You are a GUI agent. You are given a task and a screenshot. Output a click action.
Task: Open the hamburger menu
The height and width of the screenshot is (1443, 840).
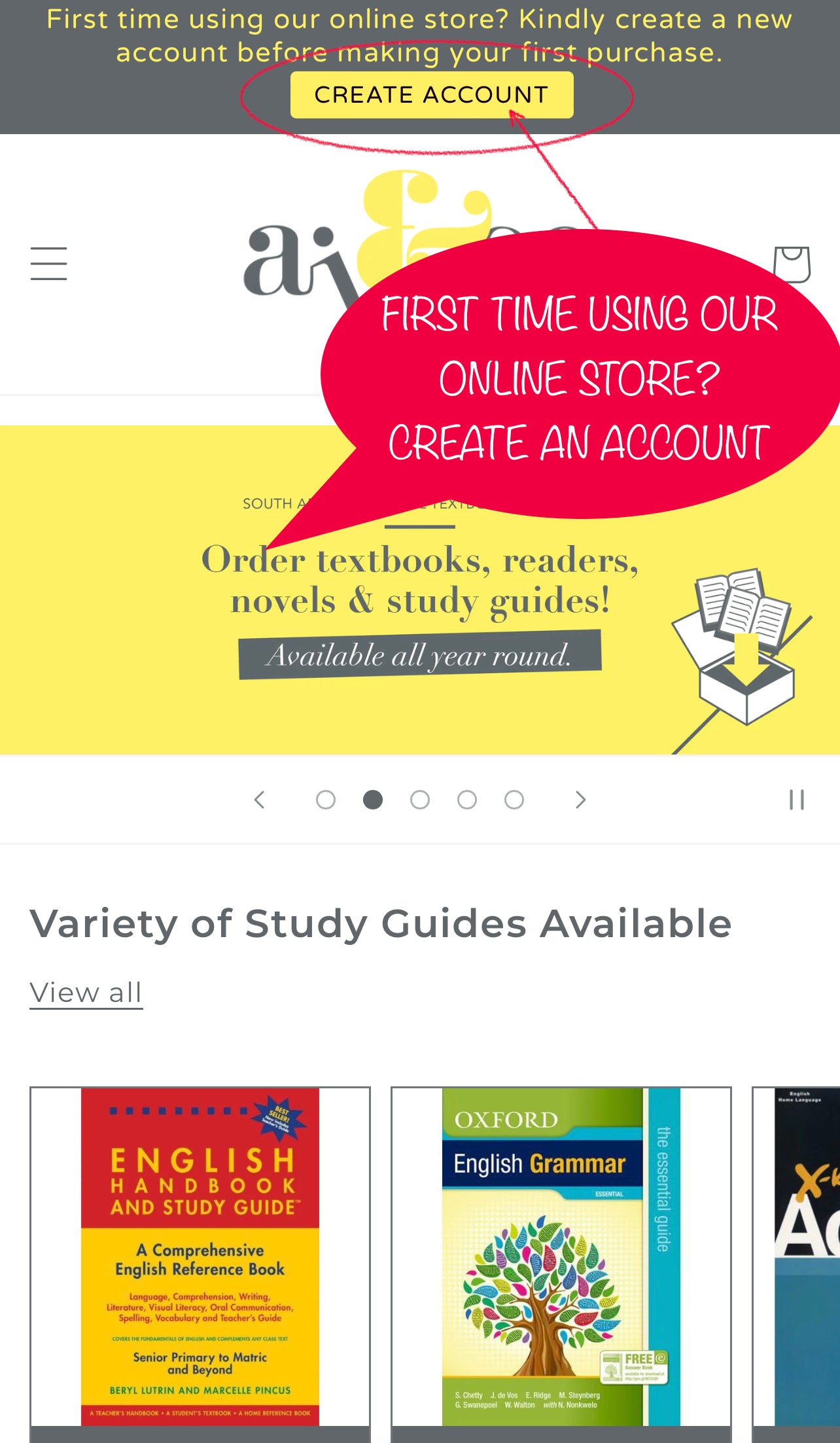49,264
